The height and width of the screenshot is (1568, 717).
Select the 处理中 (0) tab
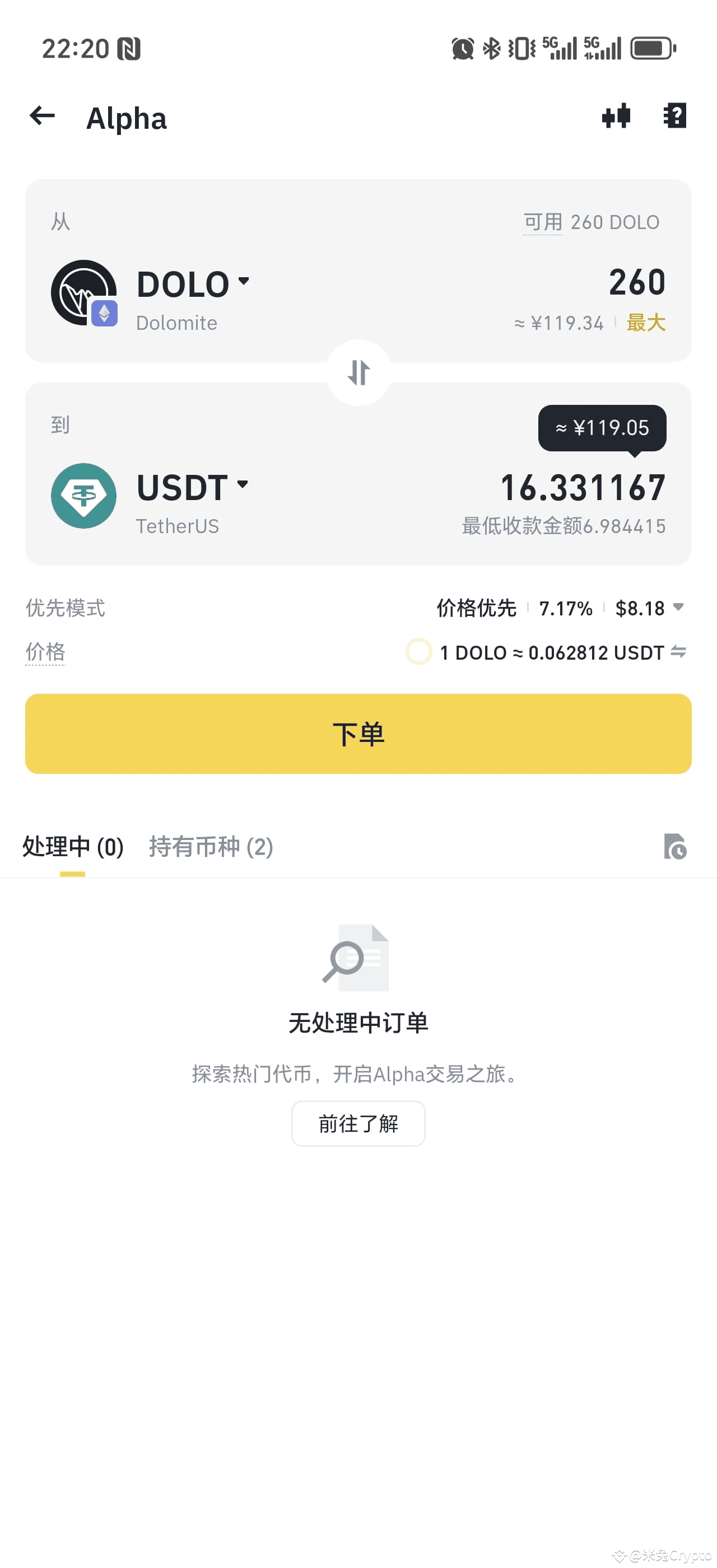point(72,847)
